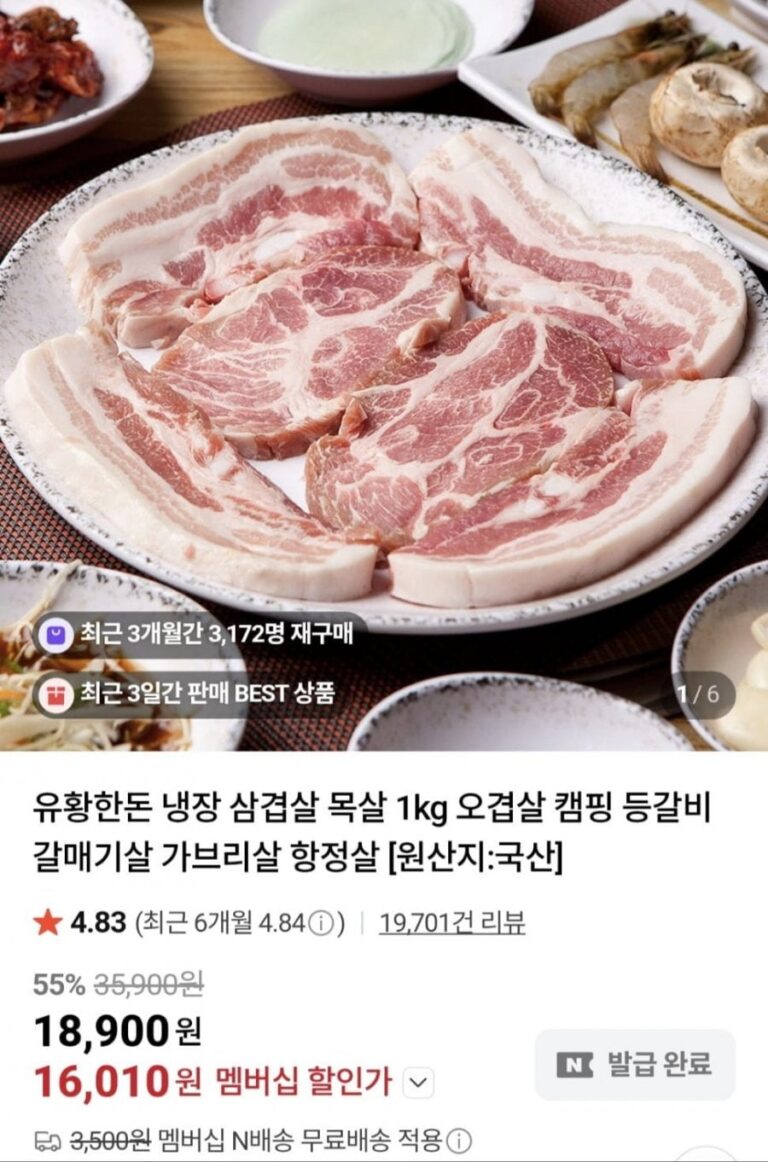Open the 19,701건 리뷰 reviews link
Viewport: 768px width, 1162px height.
pyautogui.click(x=452, y=922)
